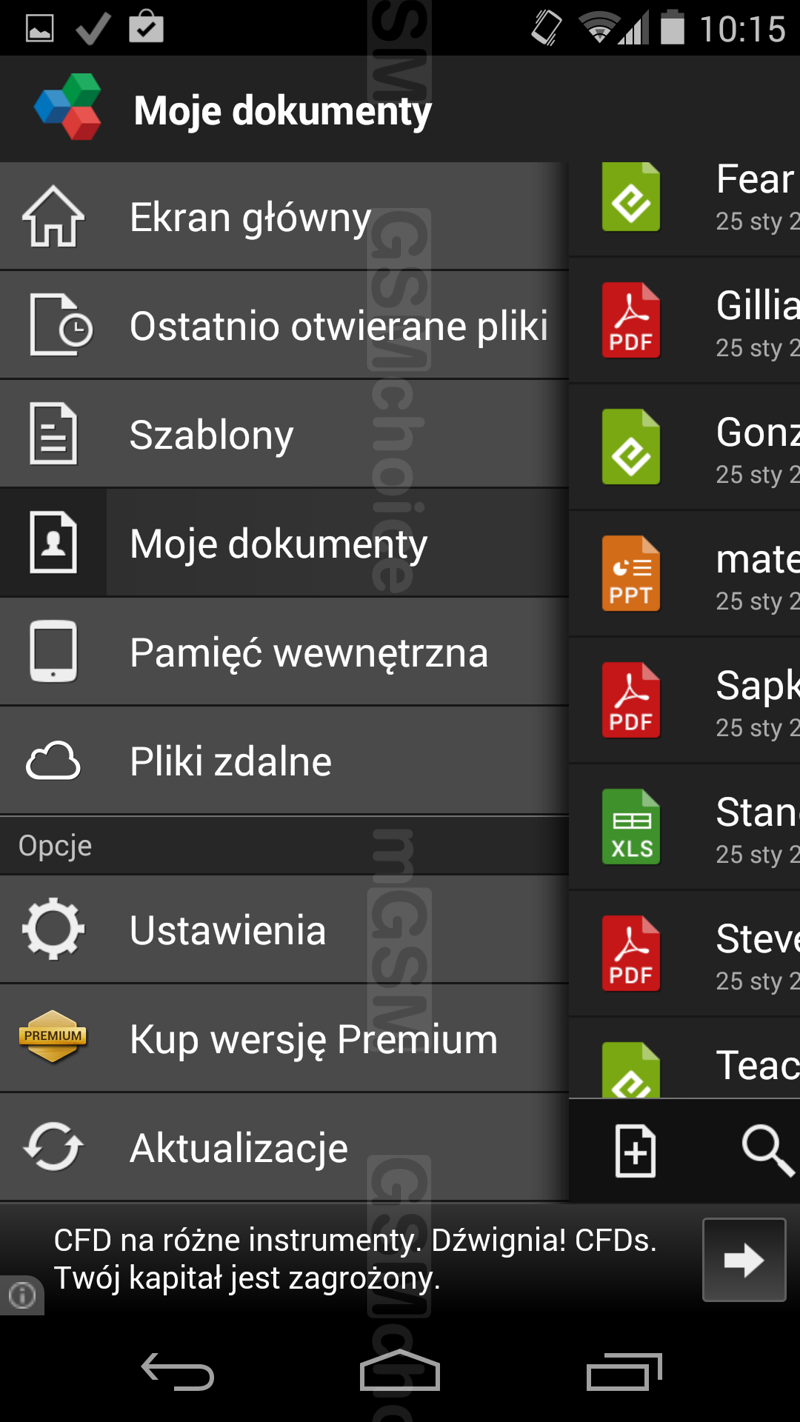
Task: Select Moje dokumenty in the drawer
Action: pyautogui.click(x=284, y=543)
